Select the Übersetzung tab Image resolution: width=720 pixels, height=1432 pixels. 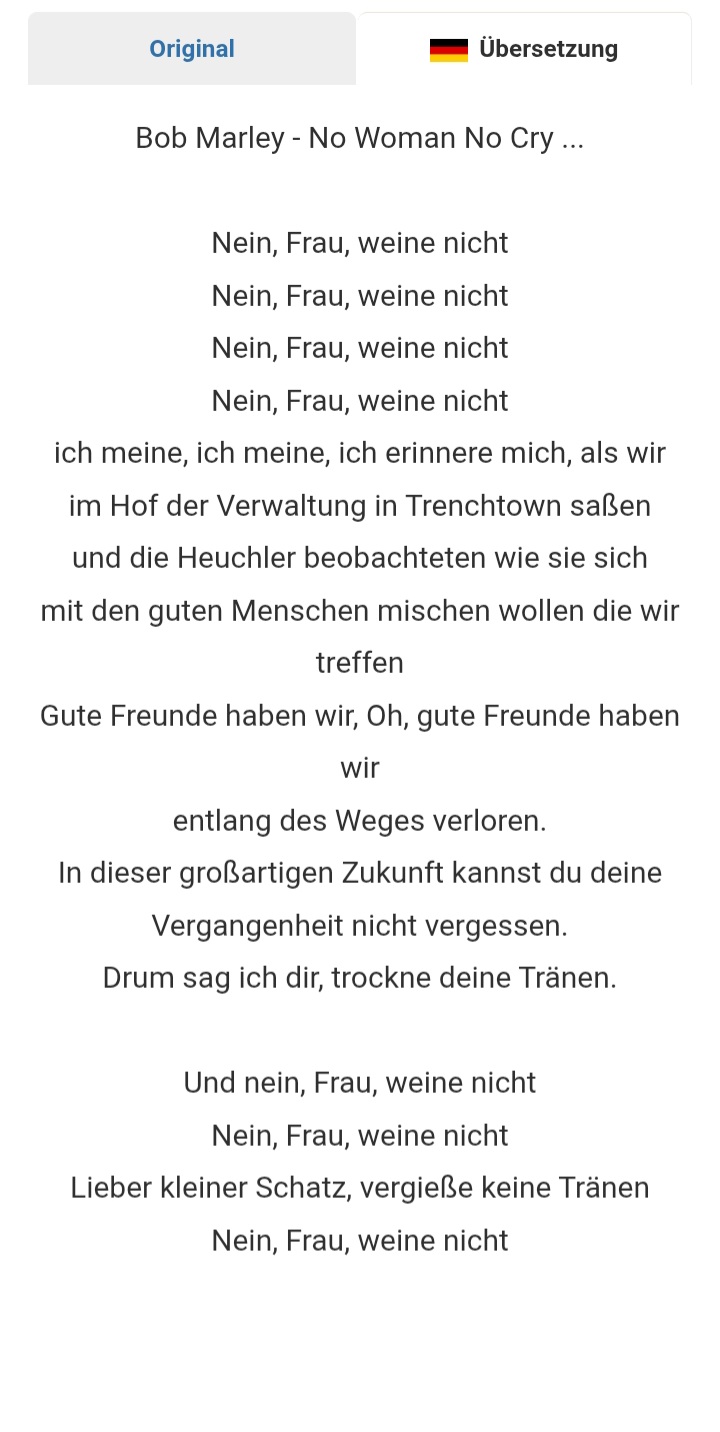click(525, 49)
